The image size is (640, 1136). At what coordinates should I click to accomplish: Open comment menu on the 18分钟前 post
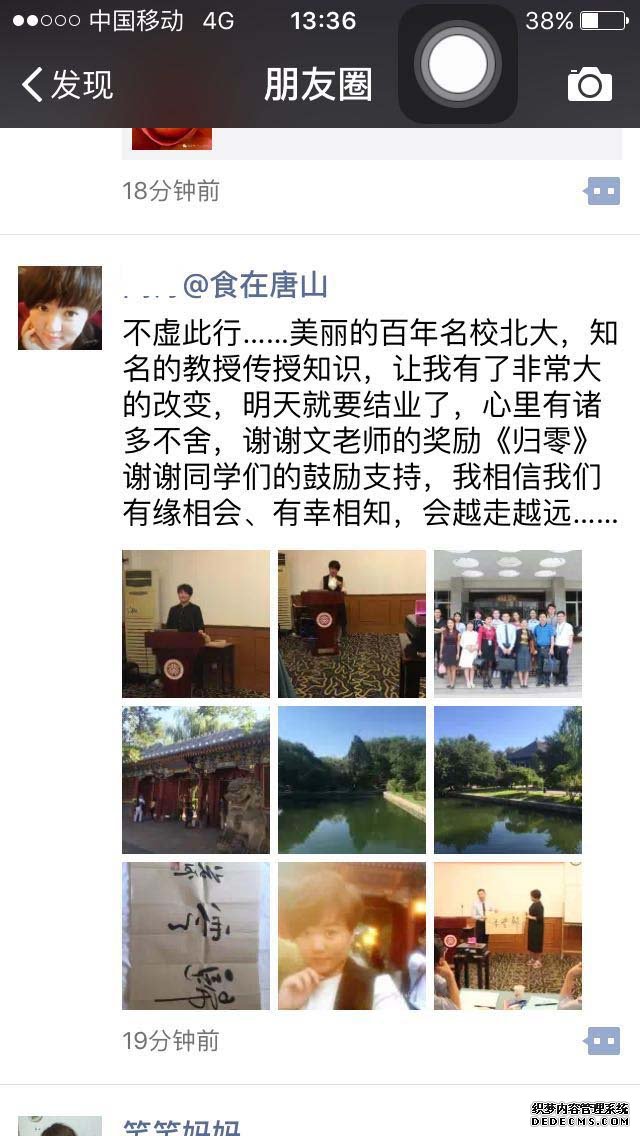click(603, 191)
